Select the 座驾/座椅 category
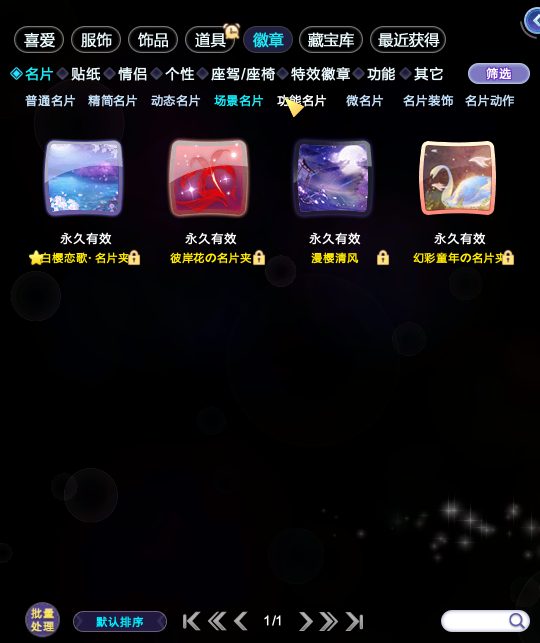540x643 pixels. point(243,74)
